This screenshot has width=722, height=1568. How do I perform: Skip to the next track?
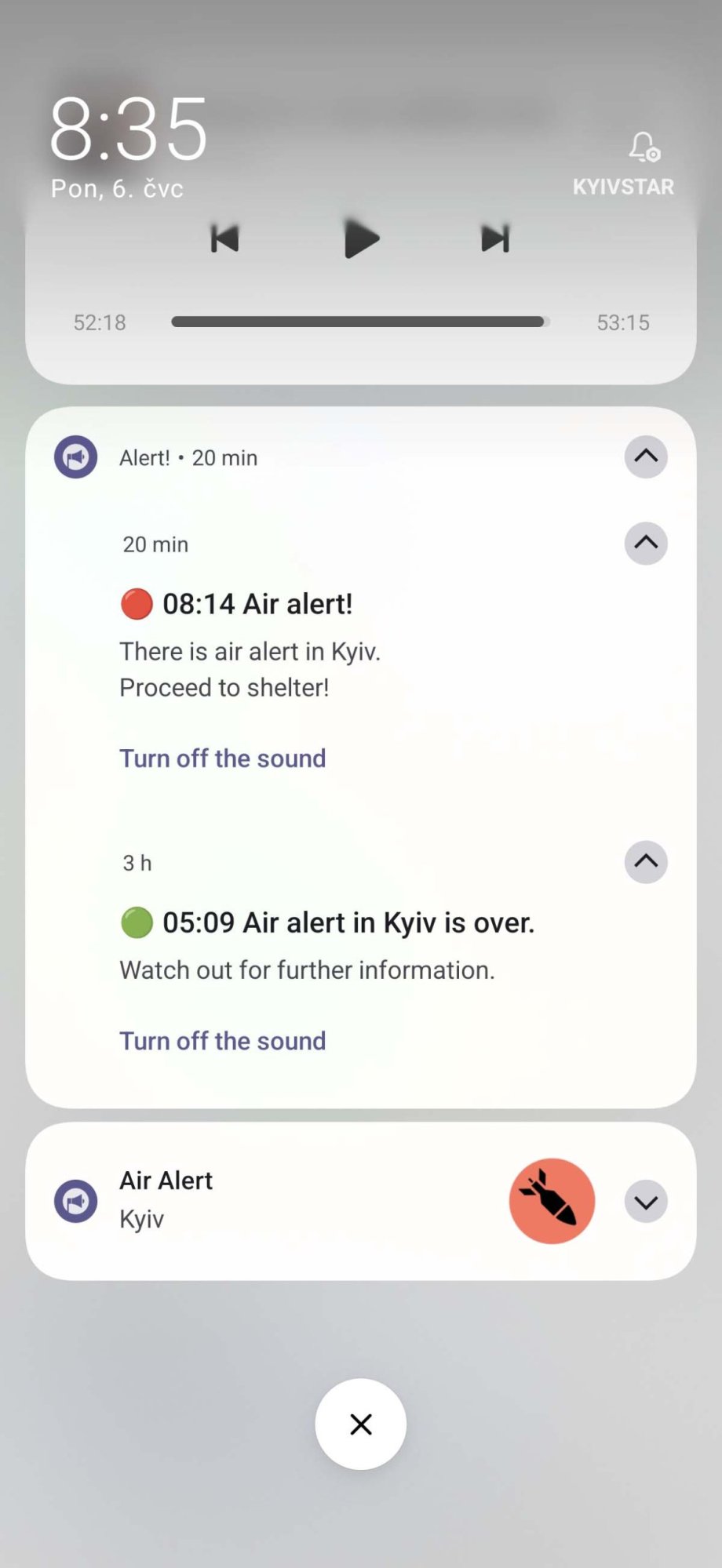(x=495, y=238)
